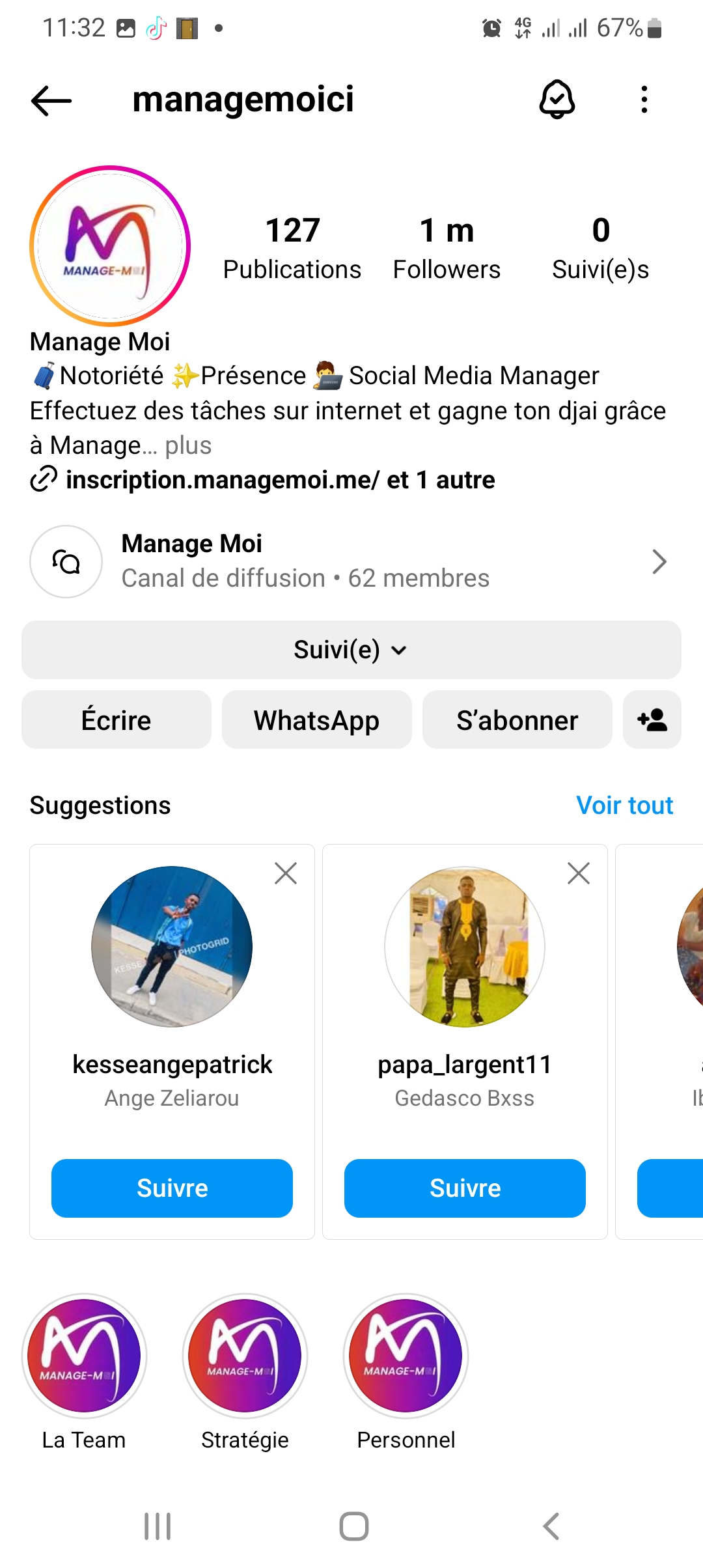Viewport: 703px width, 1568px height.
Task: Dismiss the kesseangepatrick suggestion
Action: click(x=286, y=873)
